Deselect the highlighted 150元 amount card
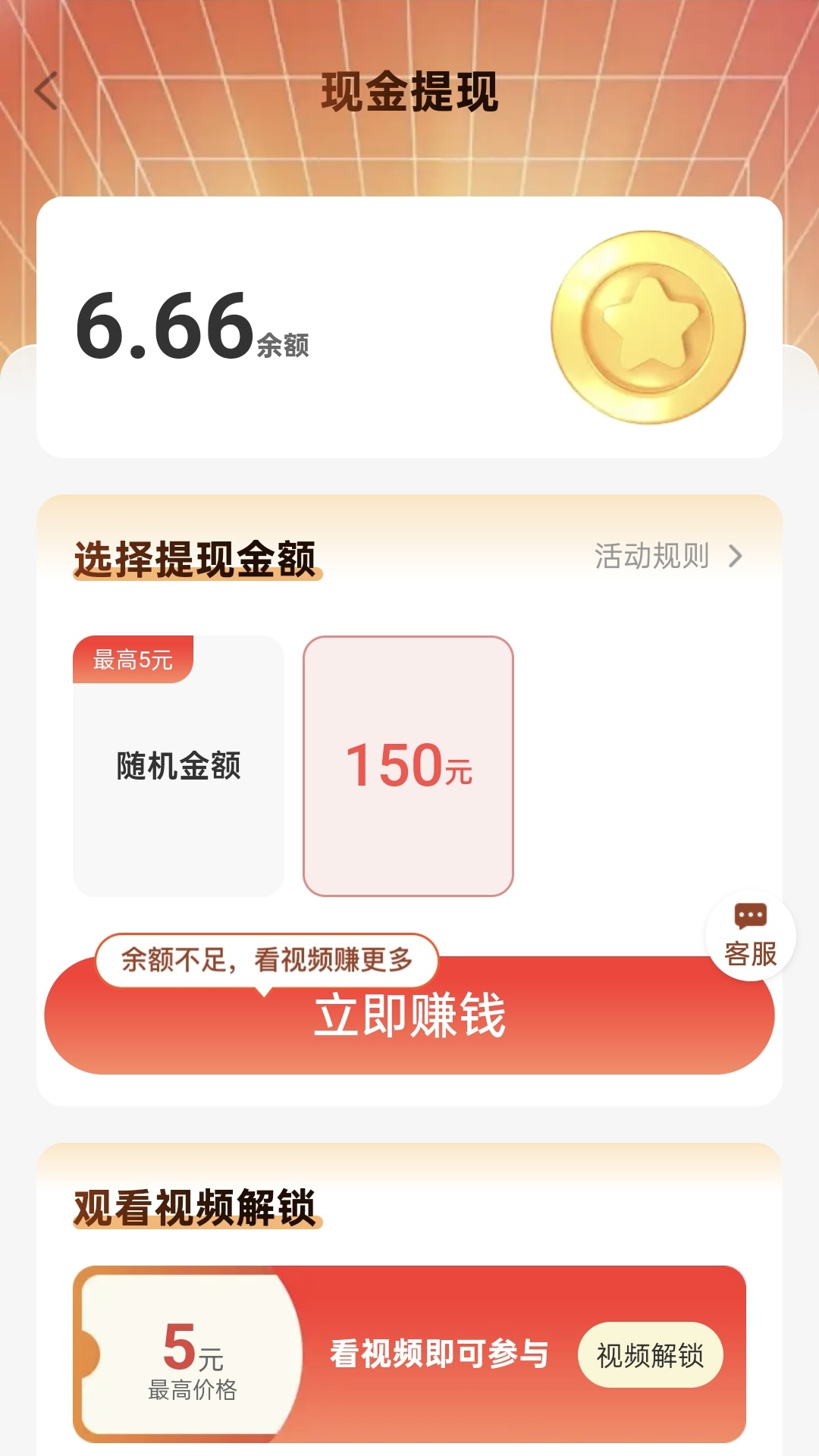This screenshot has height=1456, width=819. (x=409, y=766)
